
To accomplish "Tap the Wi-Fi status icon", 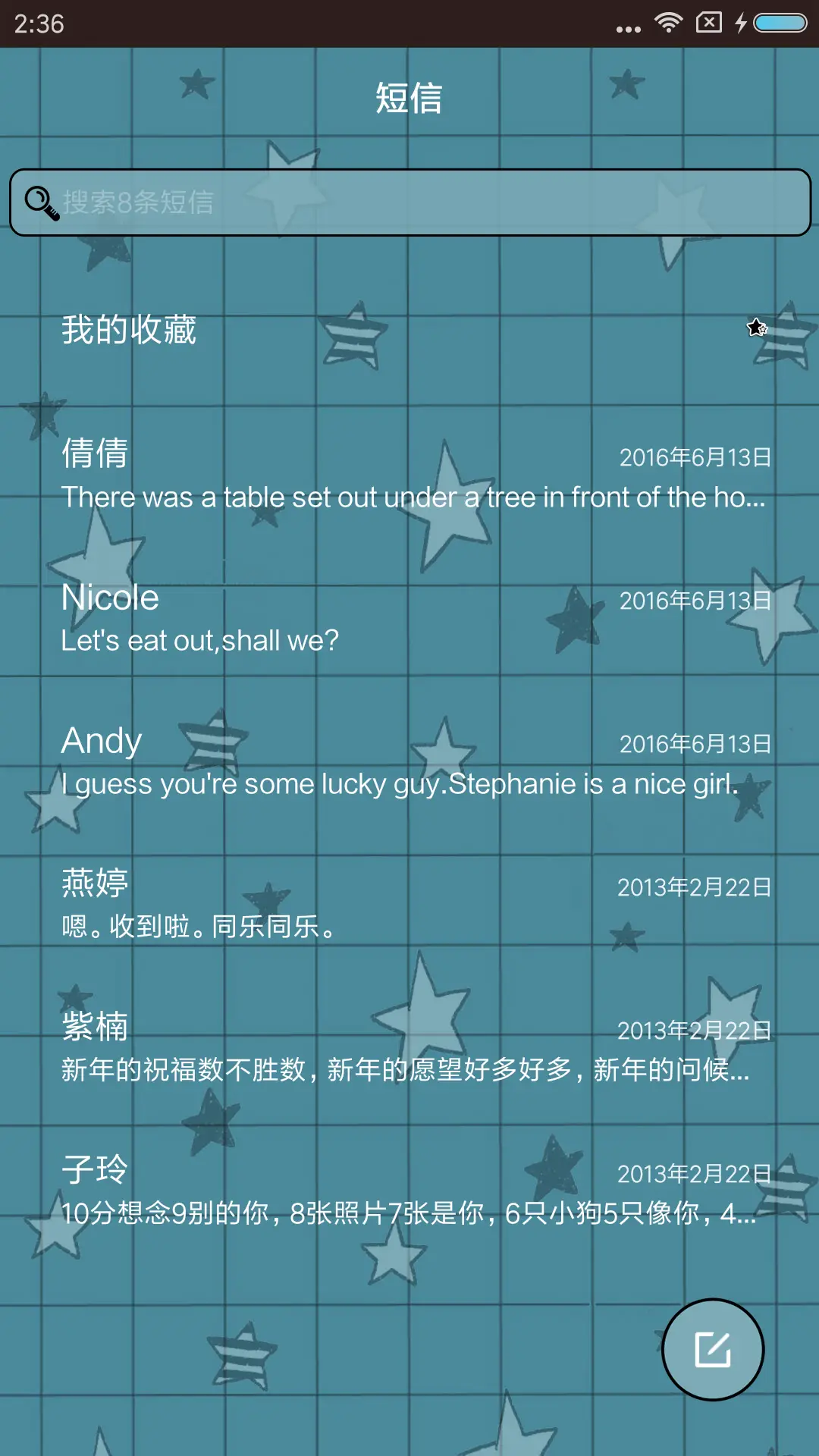I will tap(668, 23).
